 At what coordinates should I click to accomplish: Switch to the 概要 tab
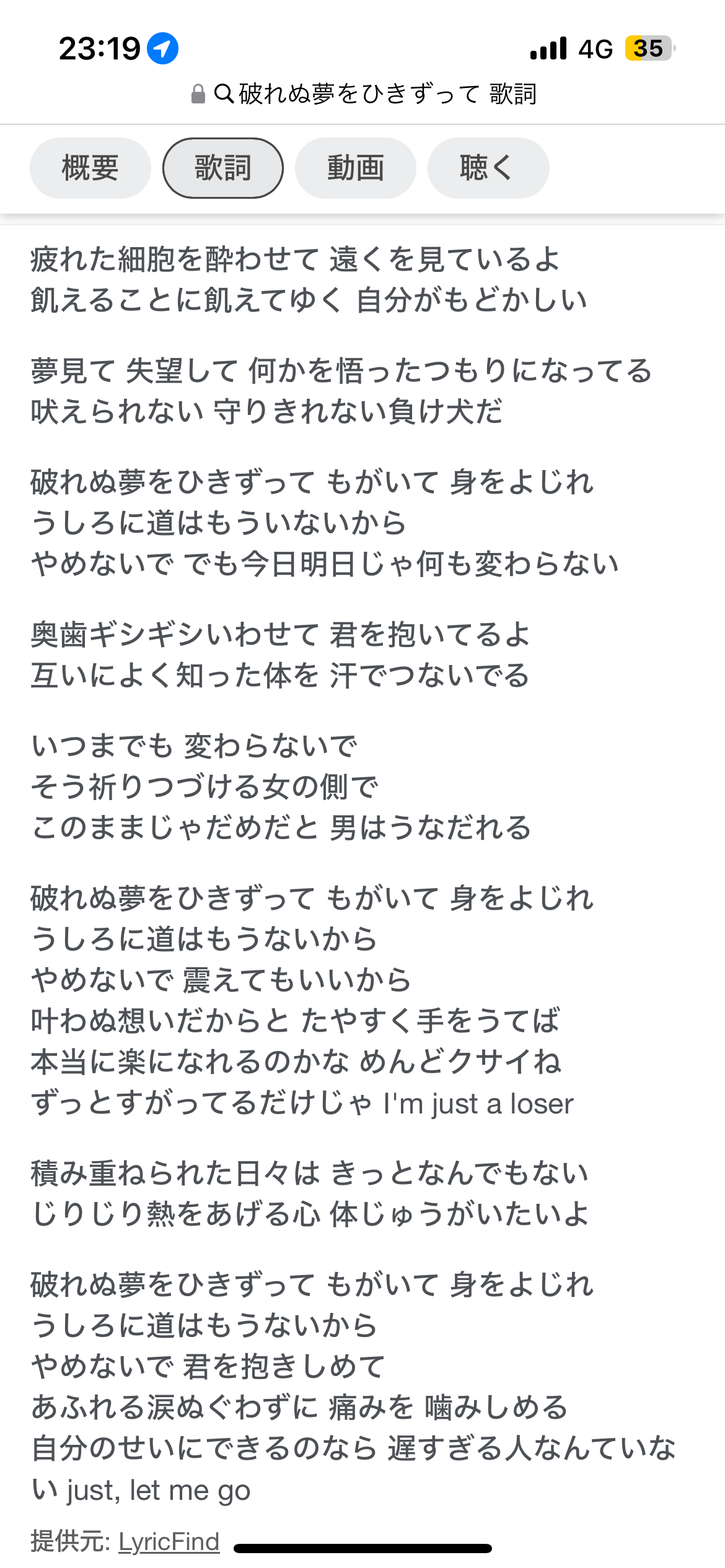tap(90, 168)
